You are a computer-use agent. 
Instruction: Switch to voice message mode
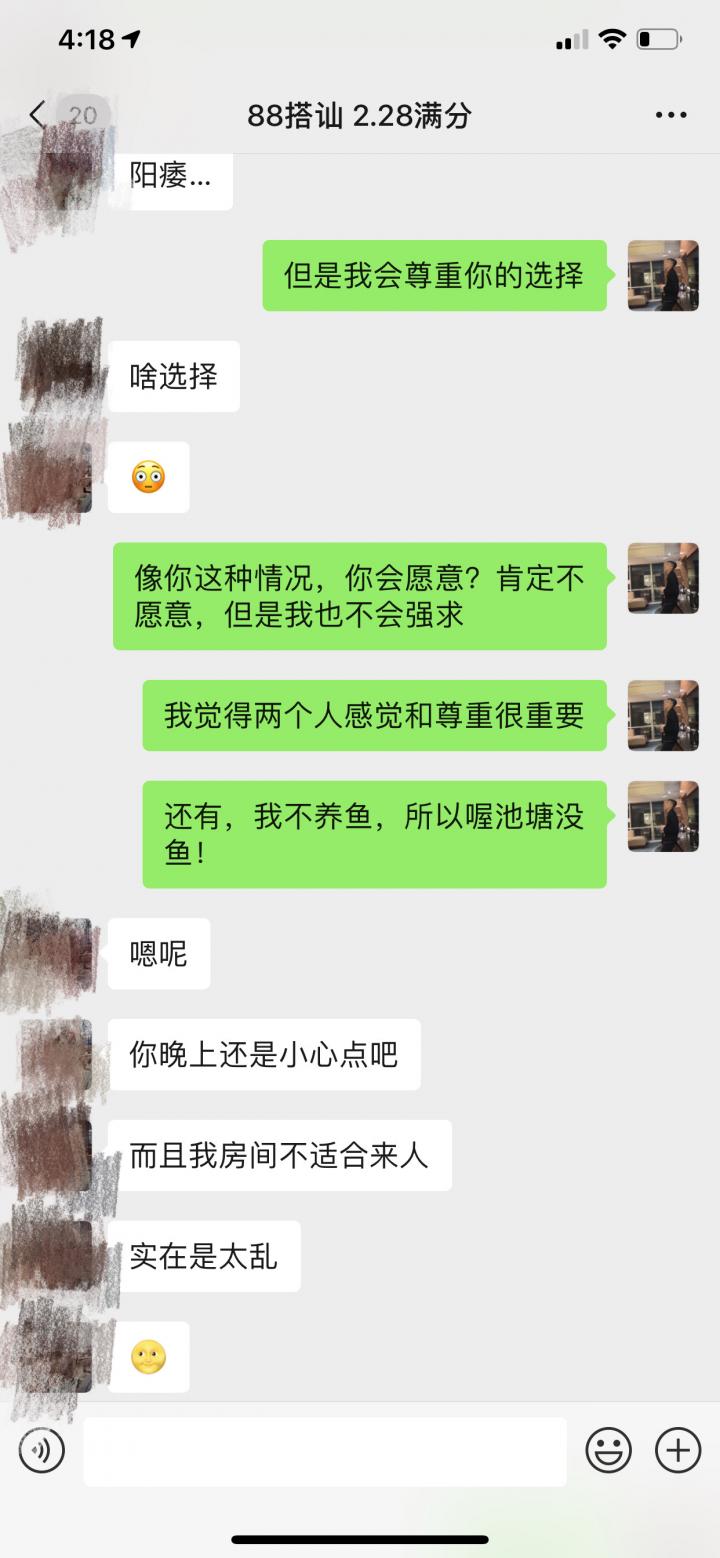tap(40, 1450)
